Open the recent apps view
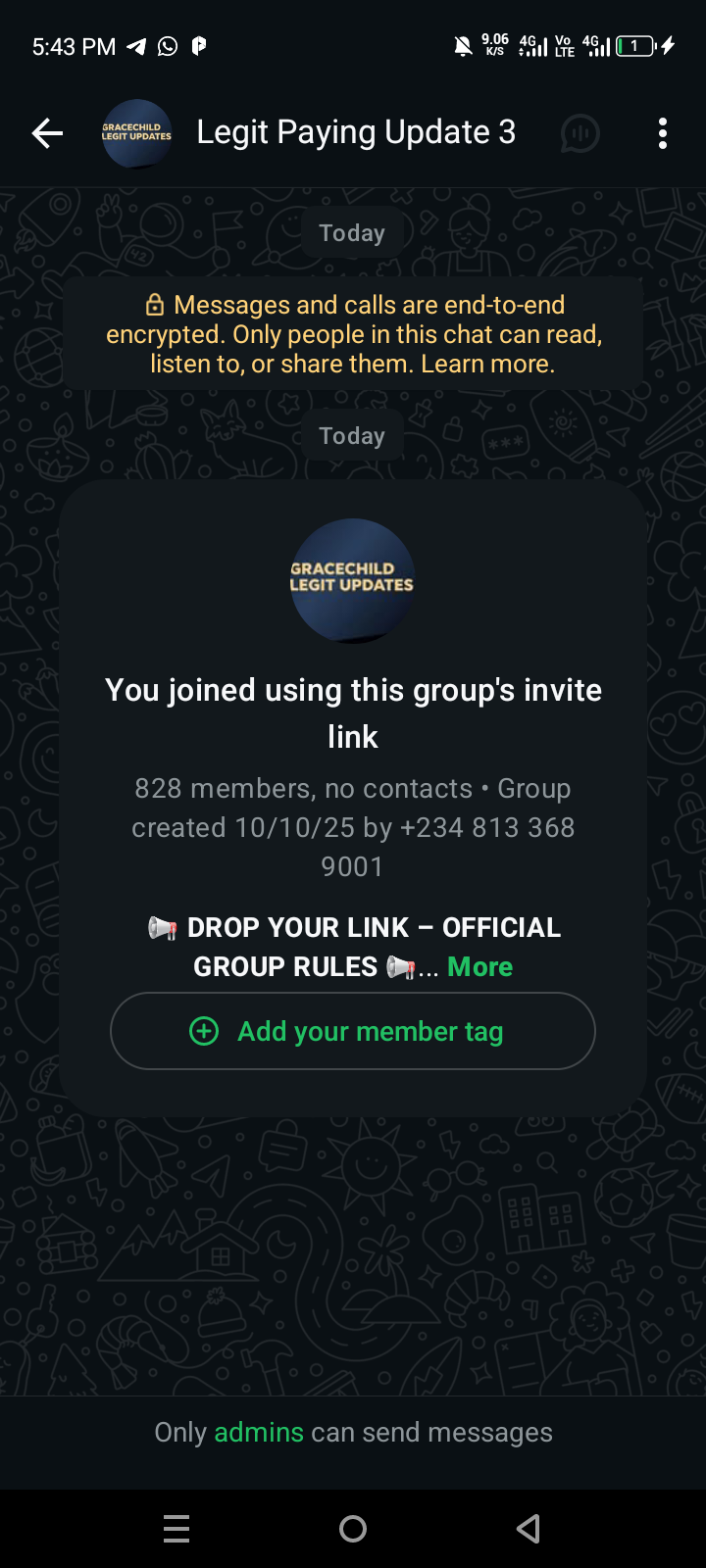 coord(176,1529)
